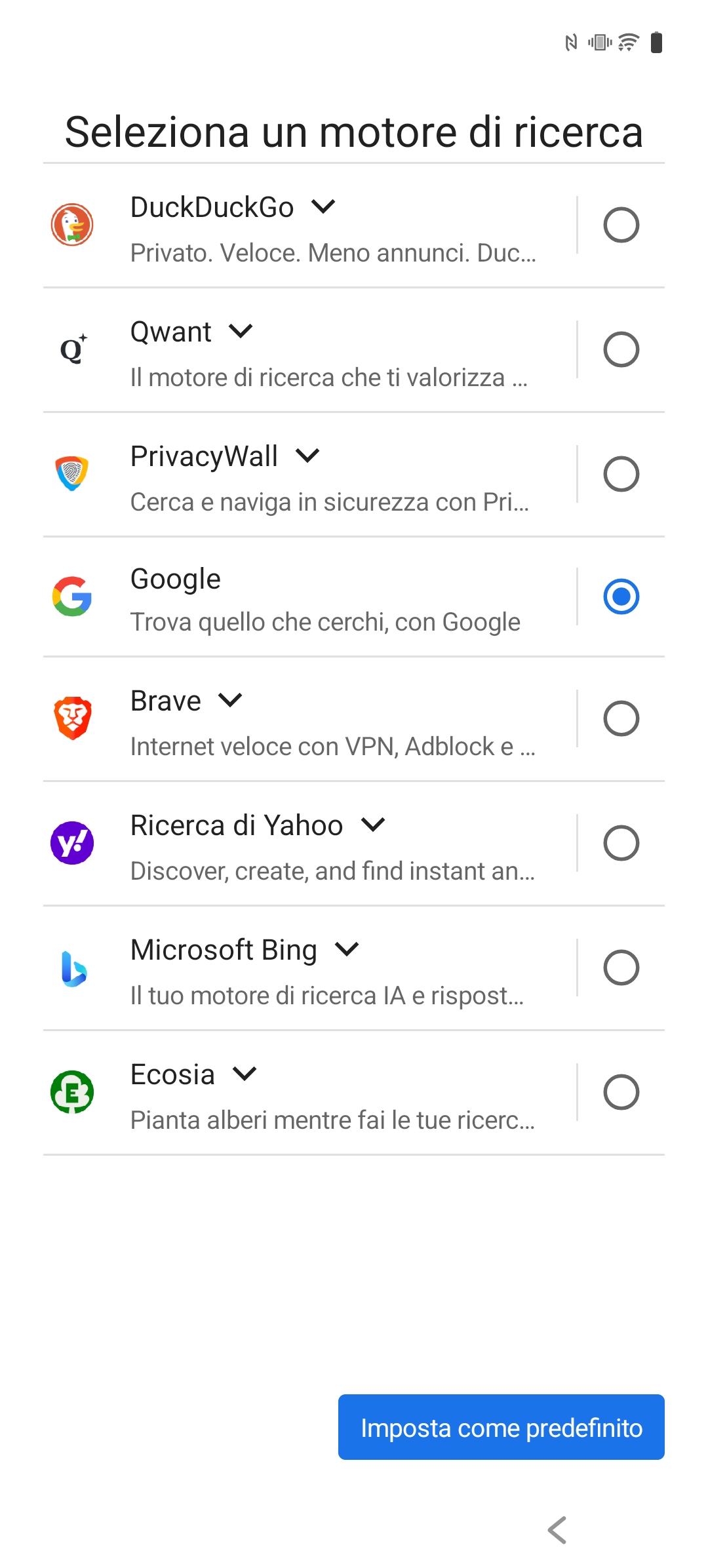
Task: Expand the DuckDuckGo description chevron
Action: tap(323, 207)
